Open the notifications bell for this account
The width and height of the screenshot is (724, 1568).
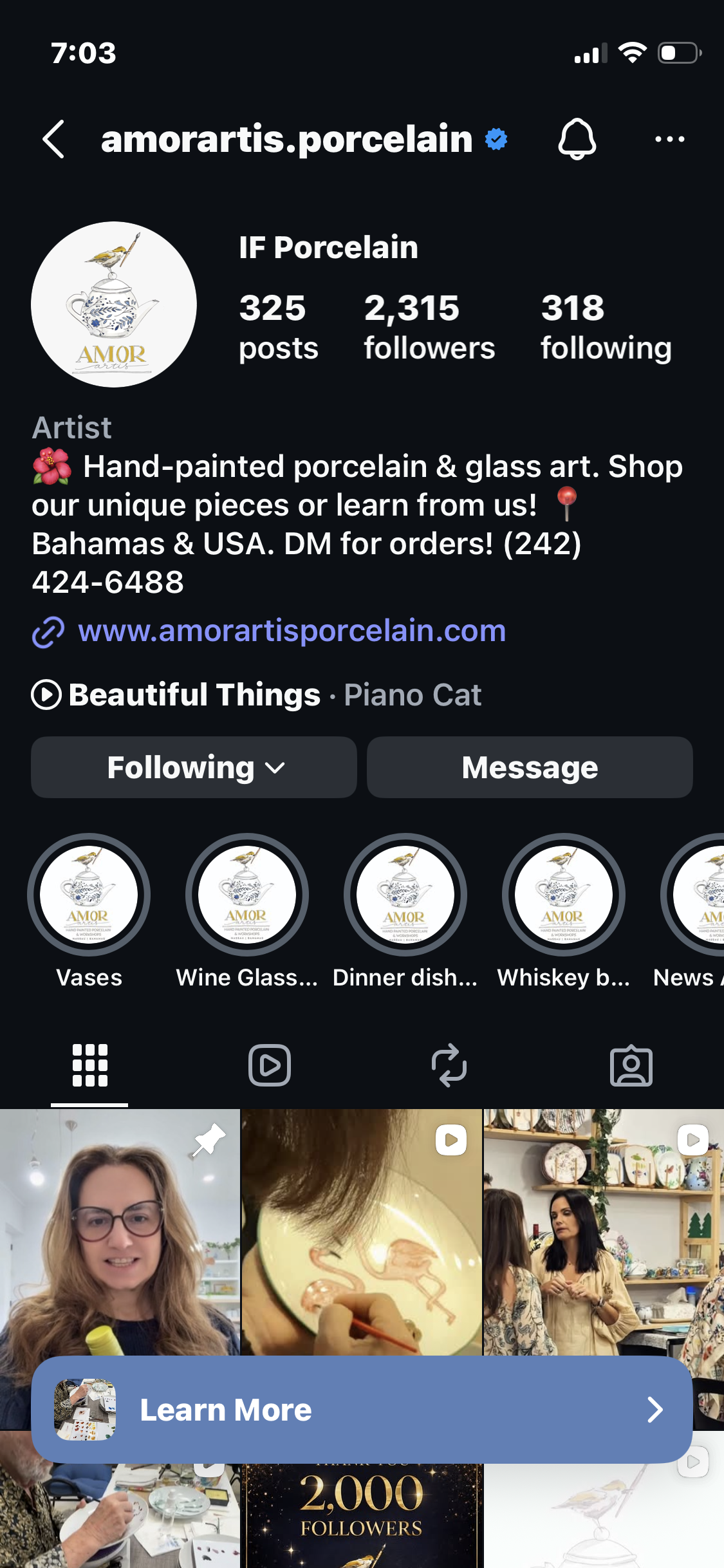[x=577, y=139]
